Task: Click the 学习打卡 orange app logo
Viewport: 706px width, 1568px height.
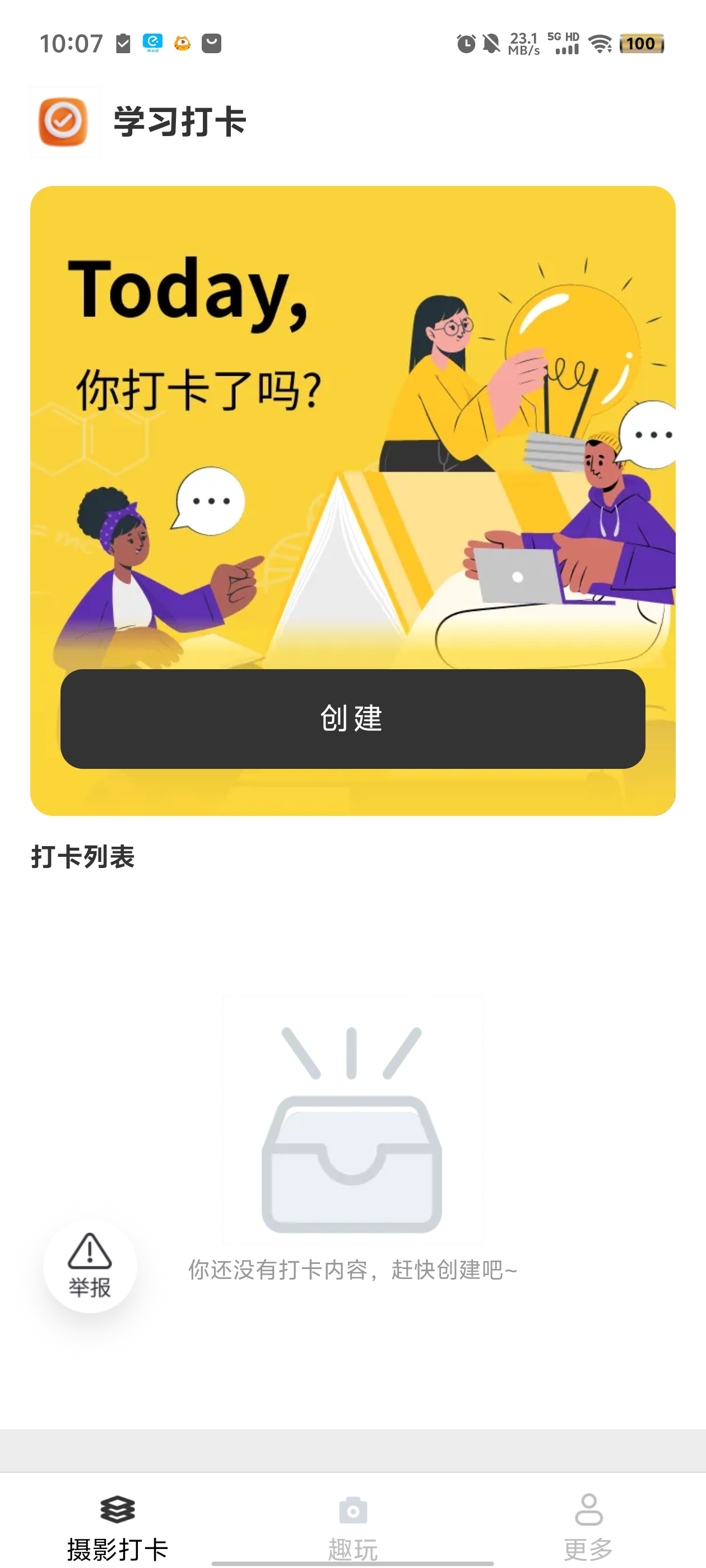Action: pos(64,120)
